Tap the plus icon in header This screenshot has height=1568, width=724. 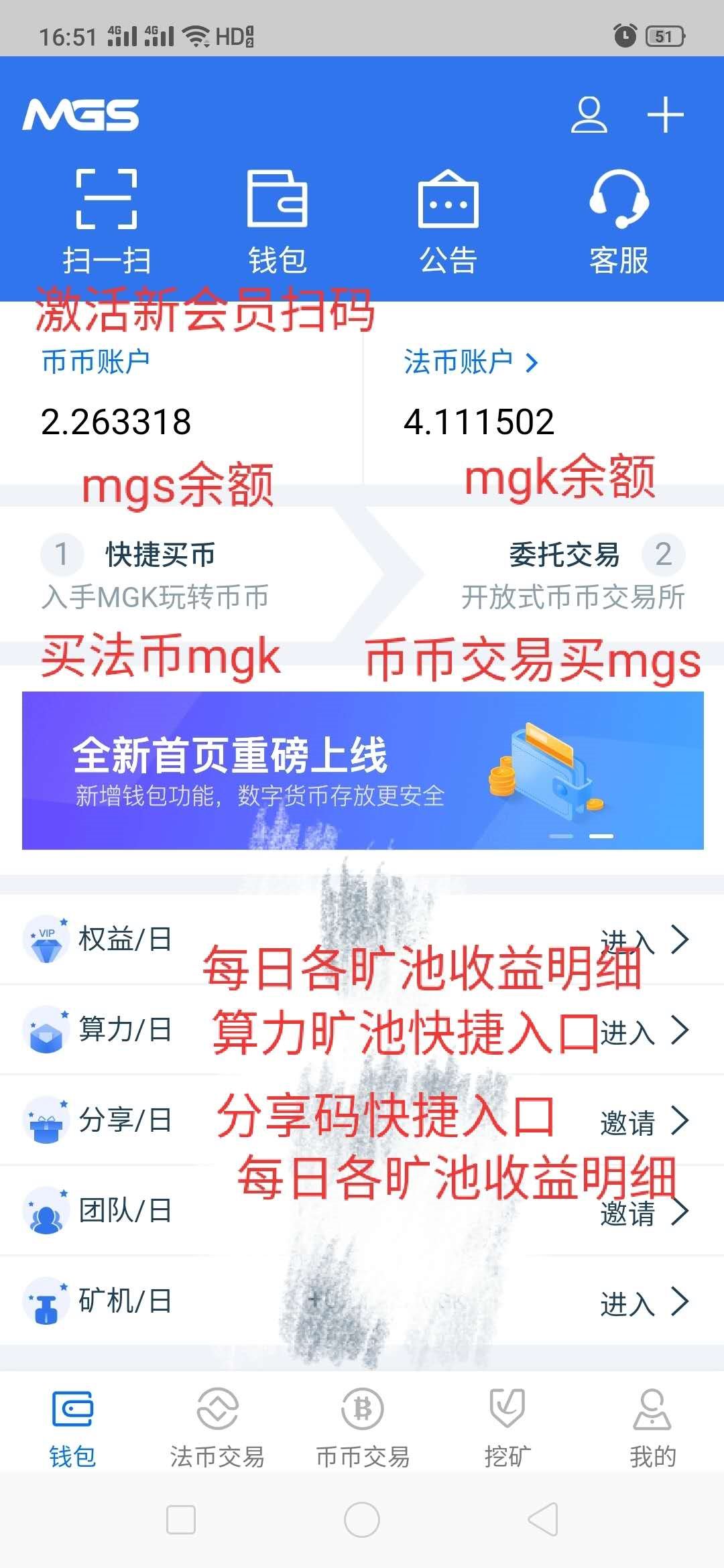click(x=665, y=115)
